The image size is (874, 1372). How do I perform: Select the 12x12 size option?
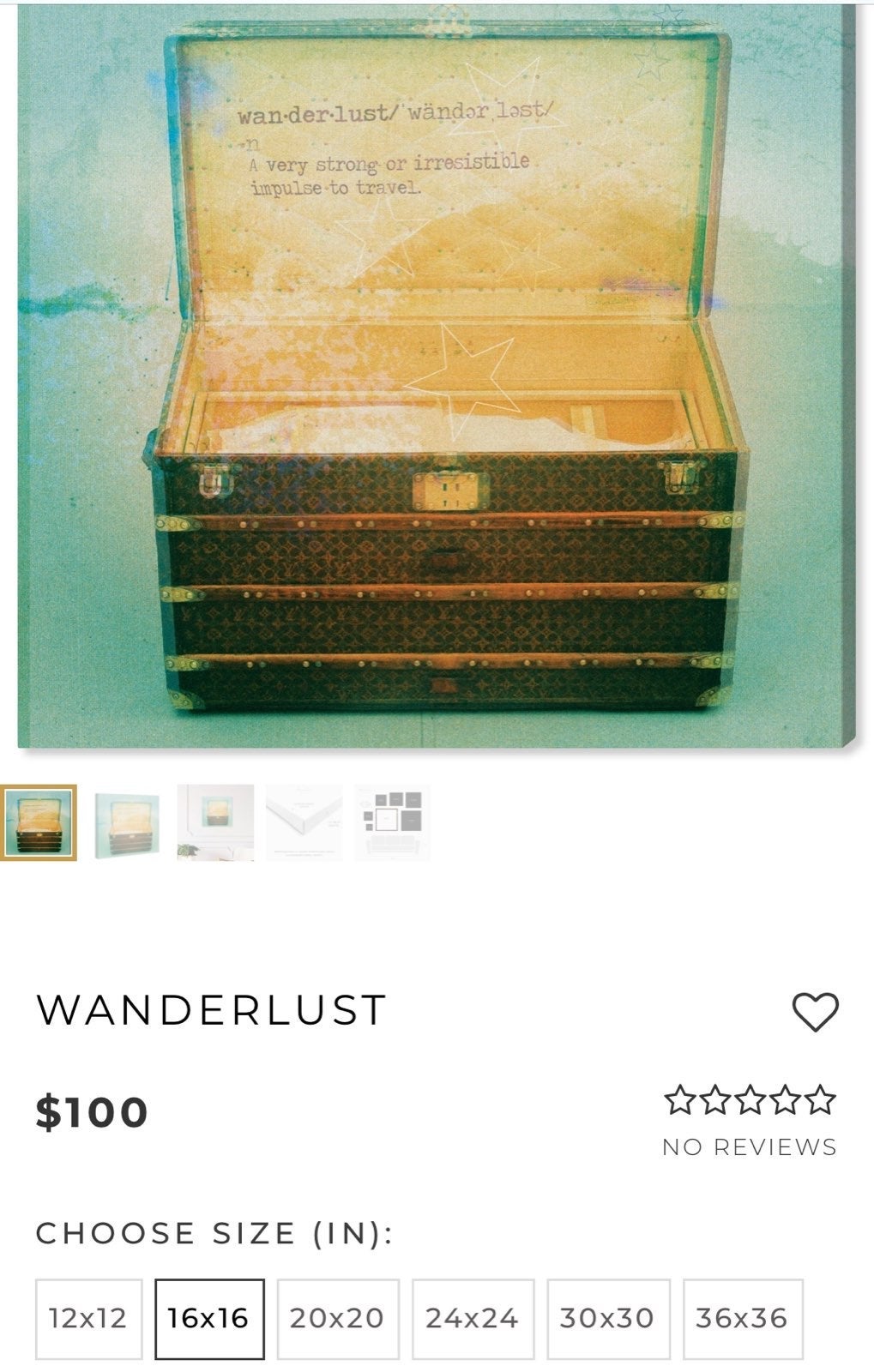tap(88, 1318)
